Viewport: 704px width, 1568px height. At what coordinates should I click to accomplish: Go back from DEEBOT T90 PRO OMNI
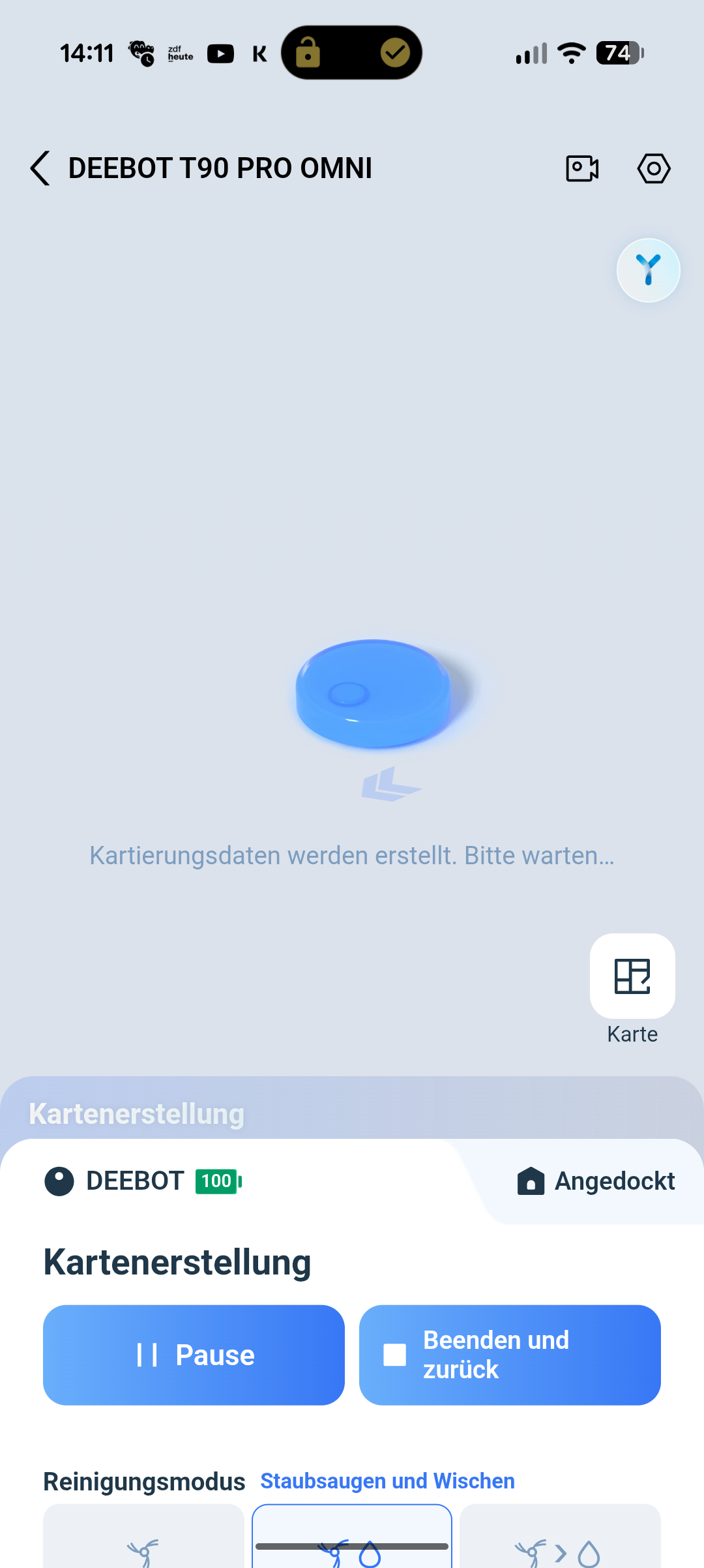(40, 168)
